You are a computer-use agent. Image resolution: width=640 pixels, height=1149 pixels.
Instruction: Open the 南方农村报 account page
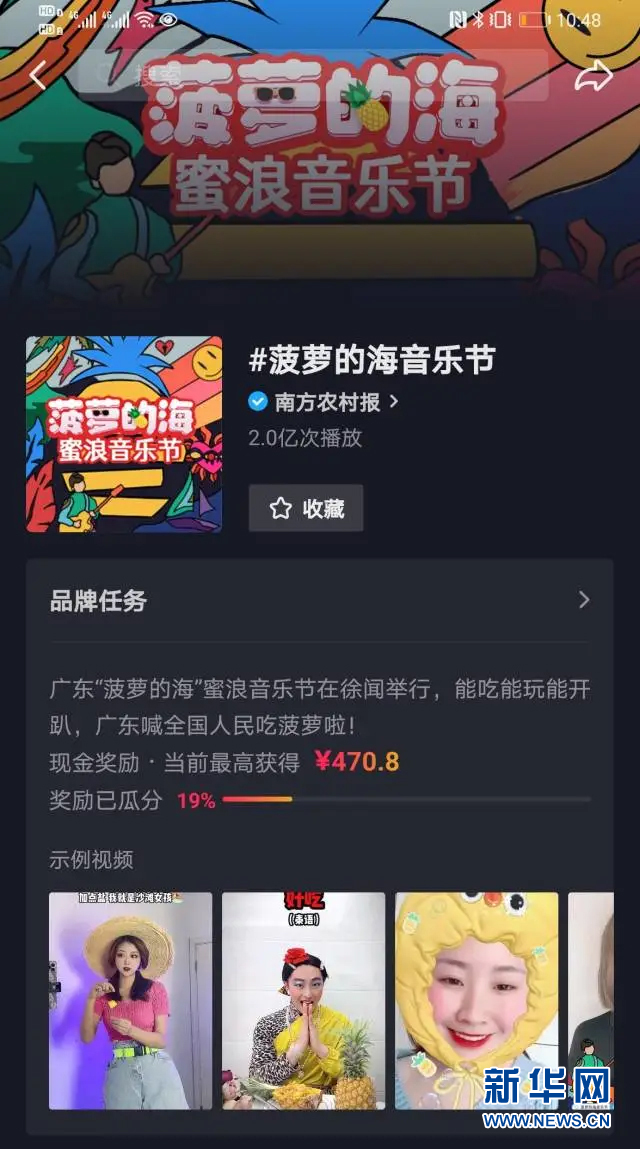pos(326,402)
